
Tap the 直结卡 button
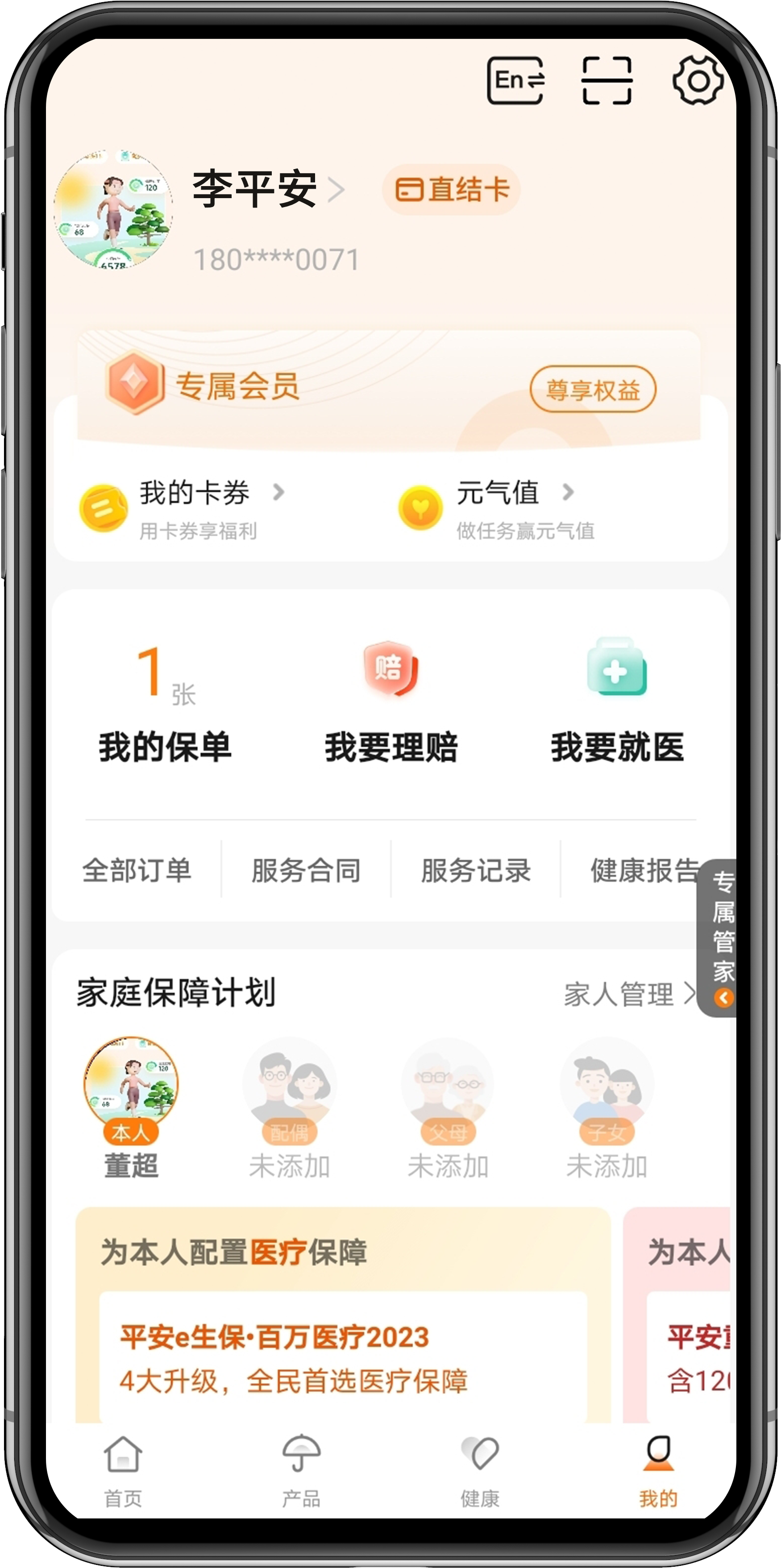[x=451, y=189]
